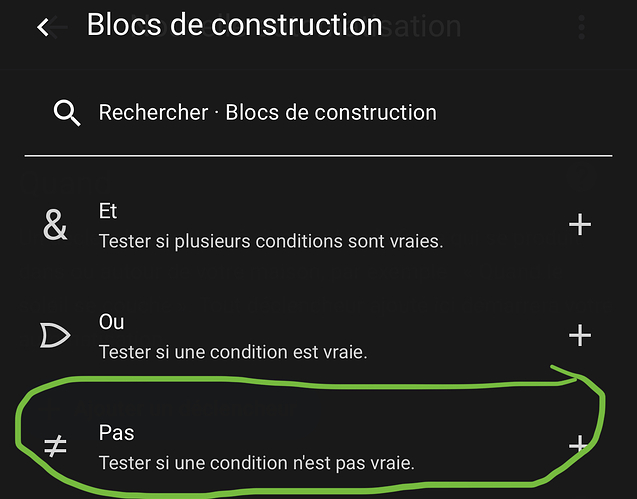
Task: Add the Pas block with plus
Action: [578, 445]
